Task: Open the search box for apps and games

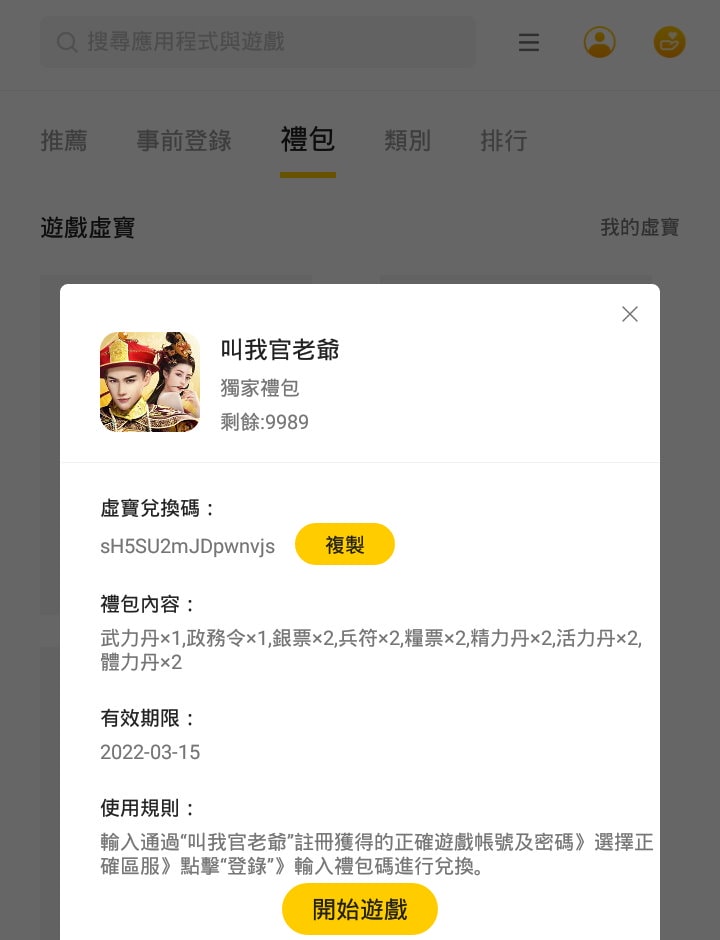Action: (x=258, y=42)
